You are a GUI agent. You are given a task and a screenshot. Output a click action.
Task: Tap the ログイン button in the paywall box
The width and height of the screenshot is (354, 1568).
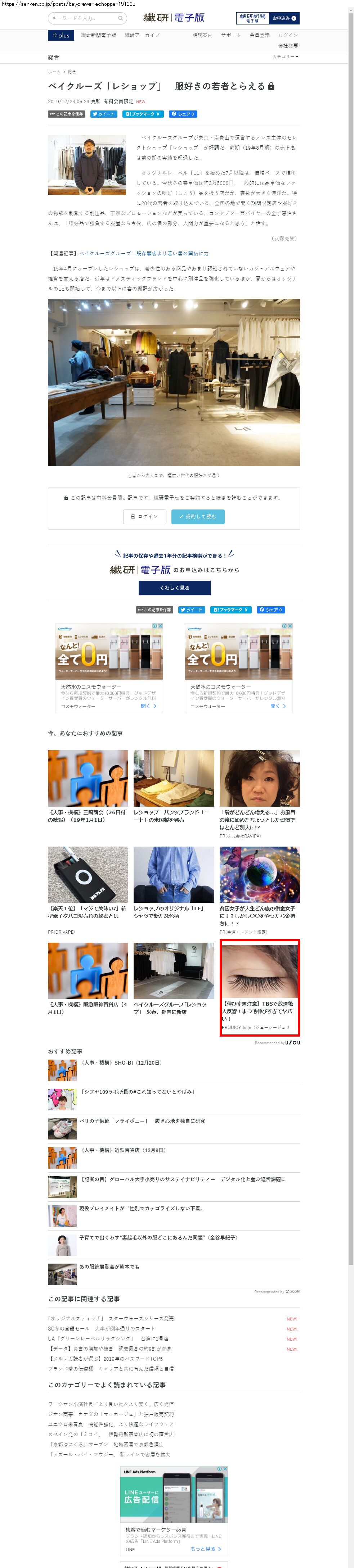point(144,516)
